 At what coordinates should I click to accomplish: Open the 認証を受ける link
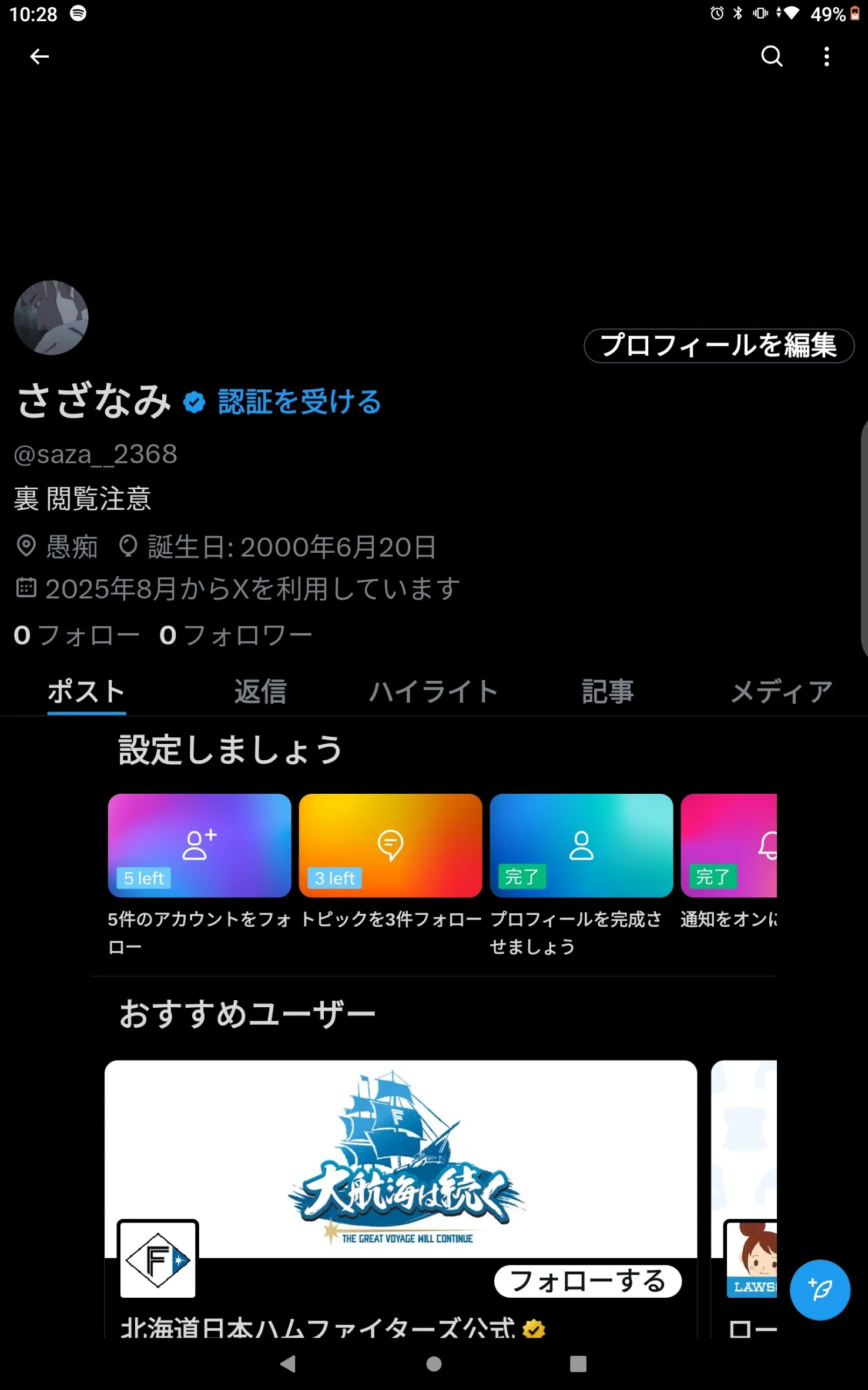(x=299, y=402)
